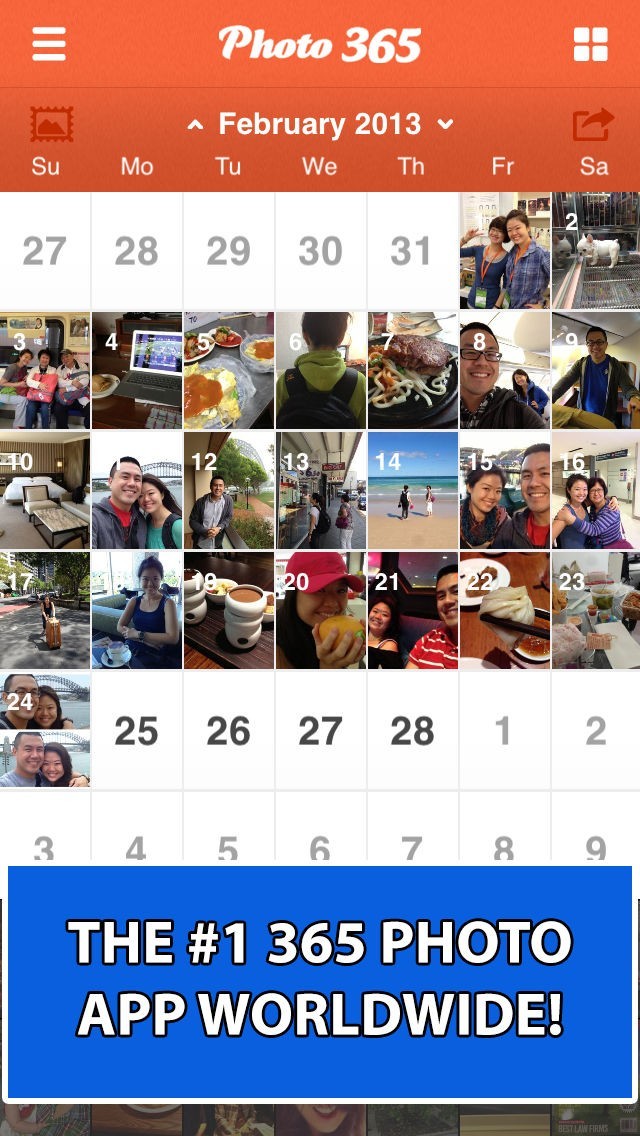This screenshot has height=1136, width=640.
Task: Open the hamburger menu
Action: pos(48,44)
